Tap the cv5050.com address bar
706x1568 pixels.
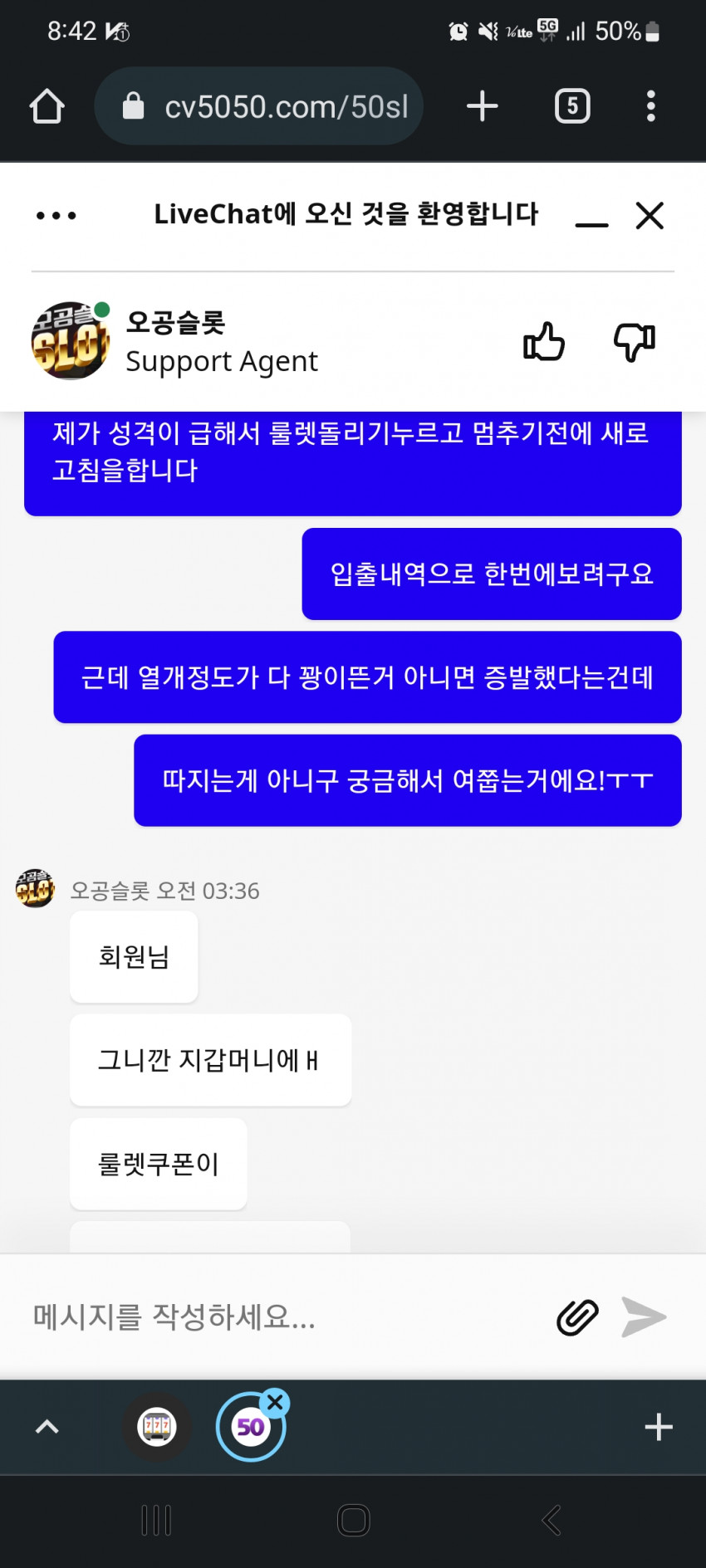click(259, 106)
